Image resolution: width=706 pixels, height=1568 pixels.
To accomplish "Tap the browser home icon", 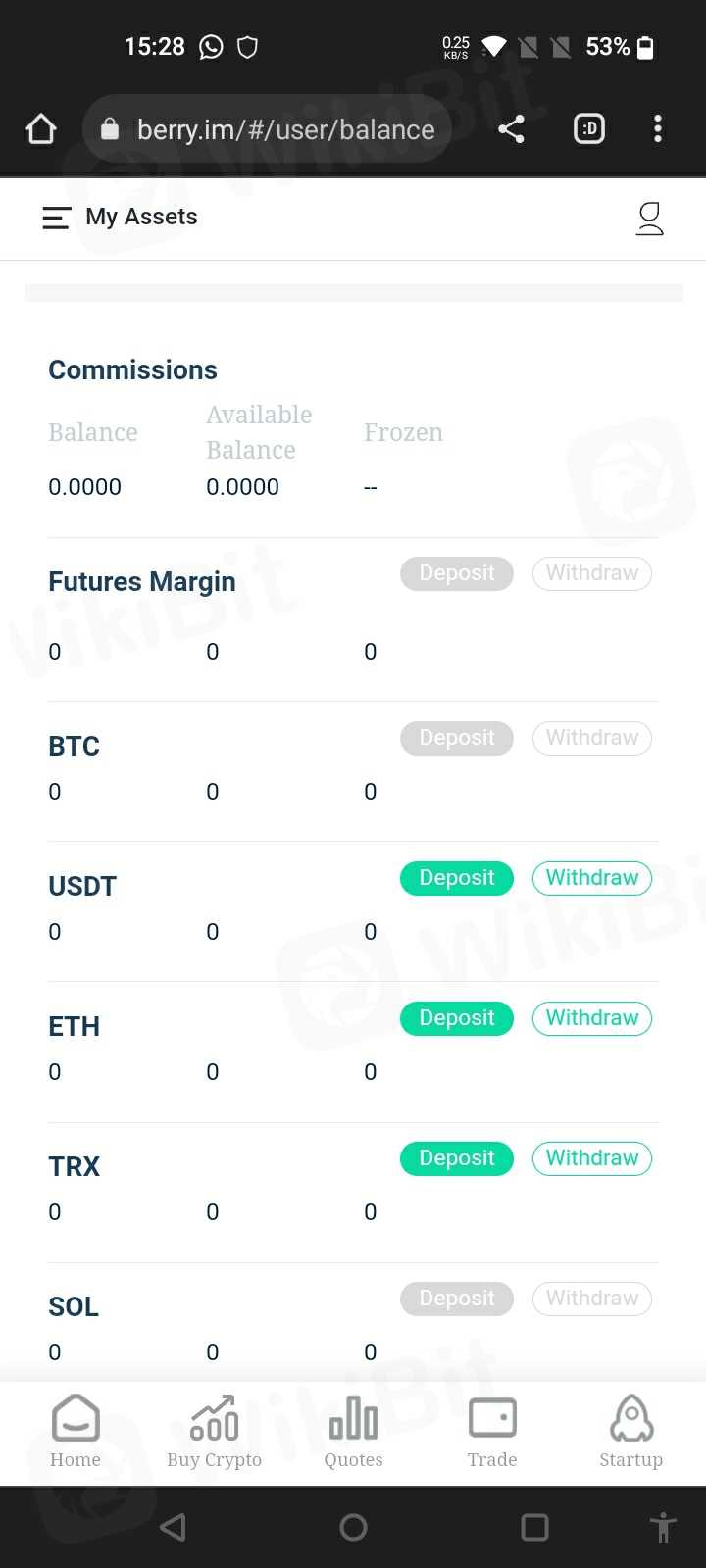I will pyautogui.click(x=41, y=129).
